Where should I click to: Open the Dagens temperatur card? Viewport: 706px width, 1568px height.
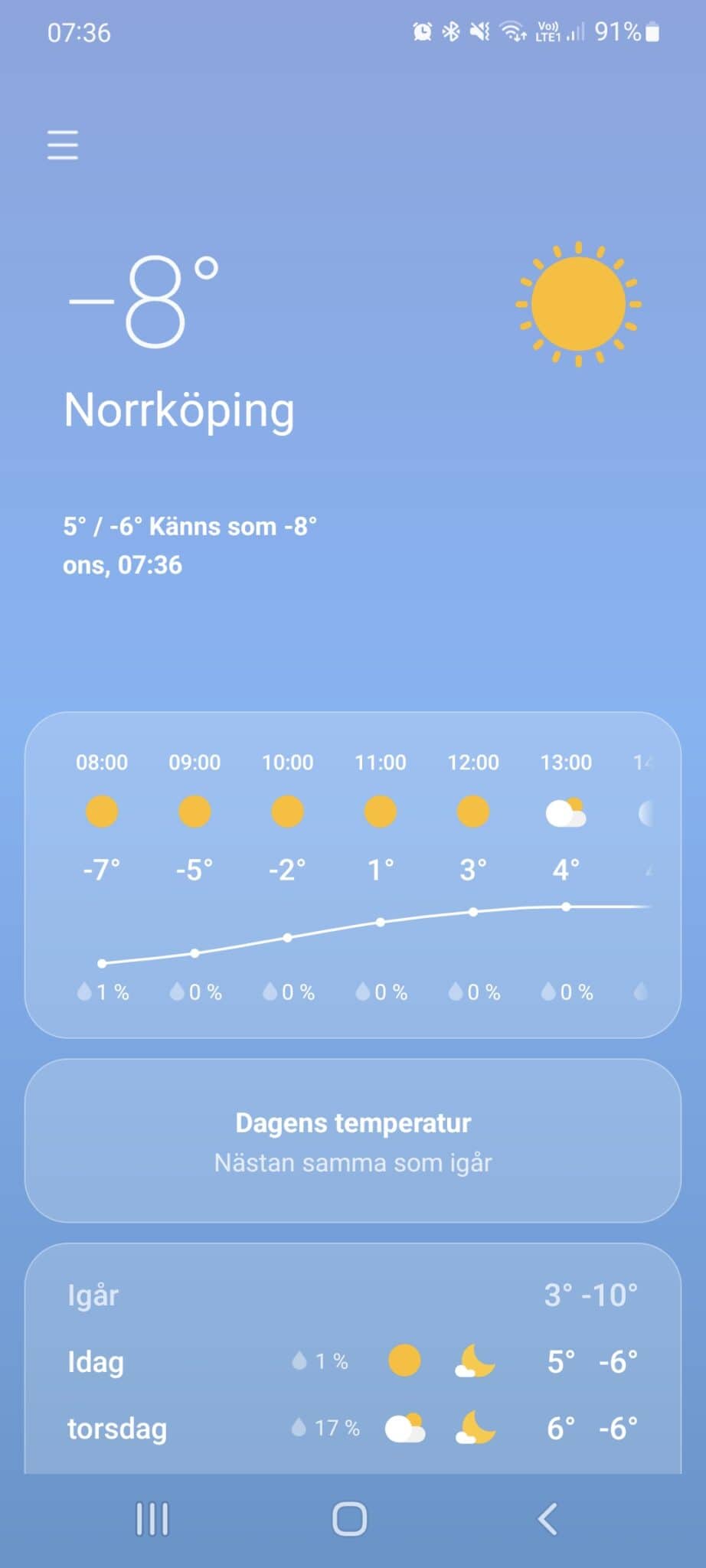click(352, 1141)
